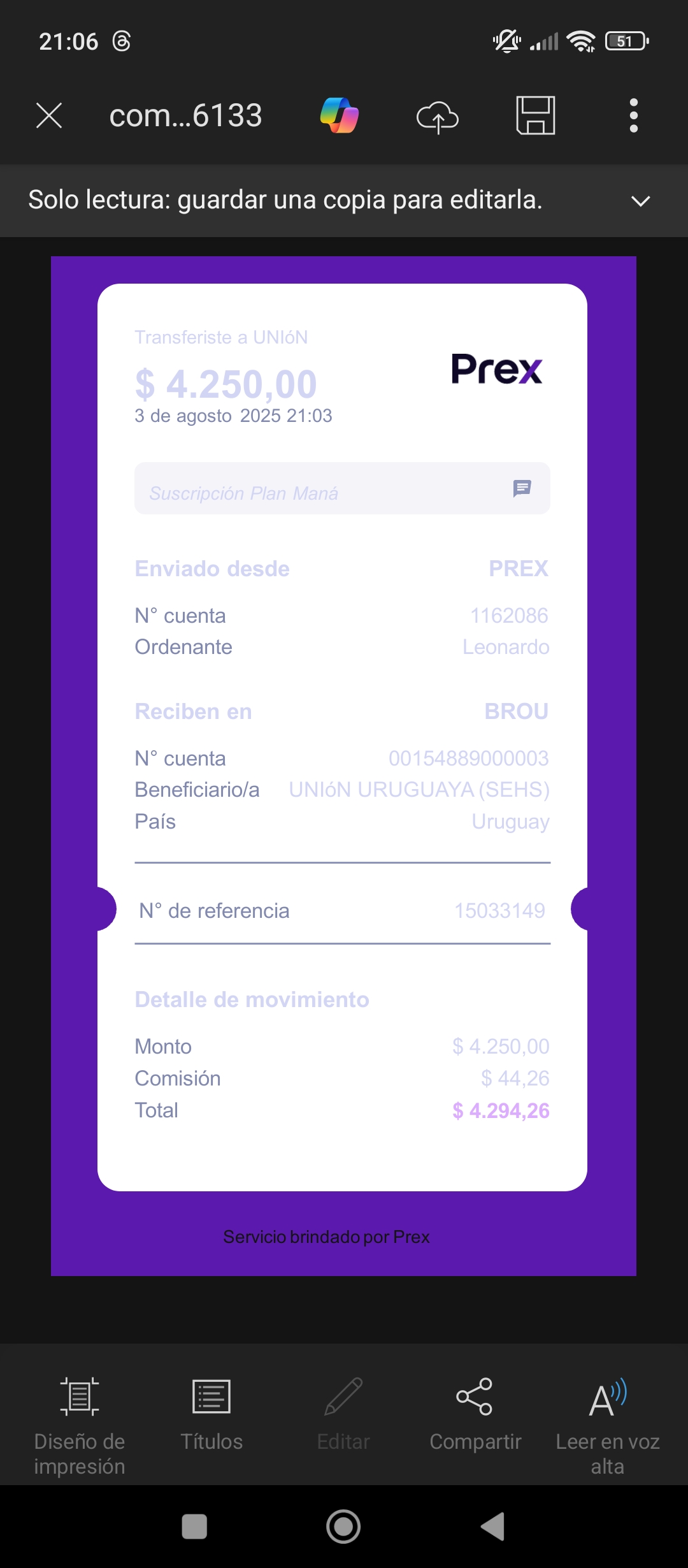Image resolution: width=688 pixels, height=1568 pixels.
Task: Open the Títulos outline
Action: pos(211,1414)
